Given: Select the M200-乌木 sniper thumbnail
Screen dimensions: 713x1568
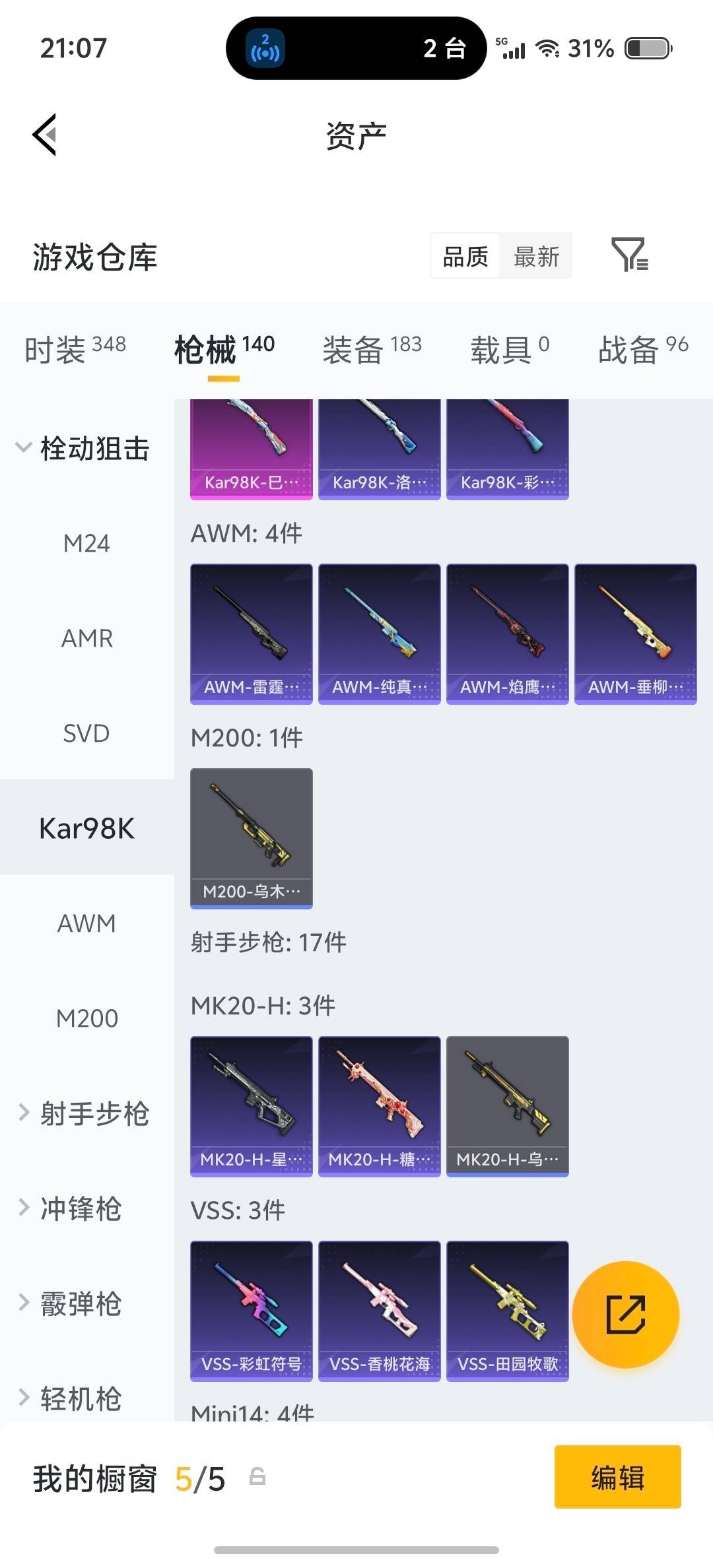Looking at the screenshot, I should pos(251,837).
